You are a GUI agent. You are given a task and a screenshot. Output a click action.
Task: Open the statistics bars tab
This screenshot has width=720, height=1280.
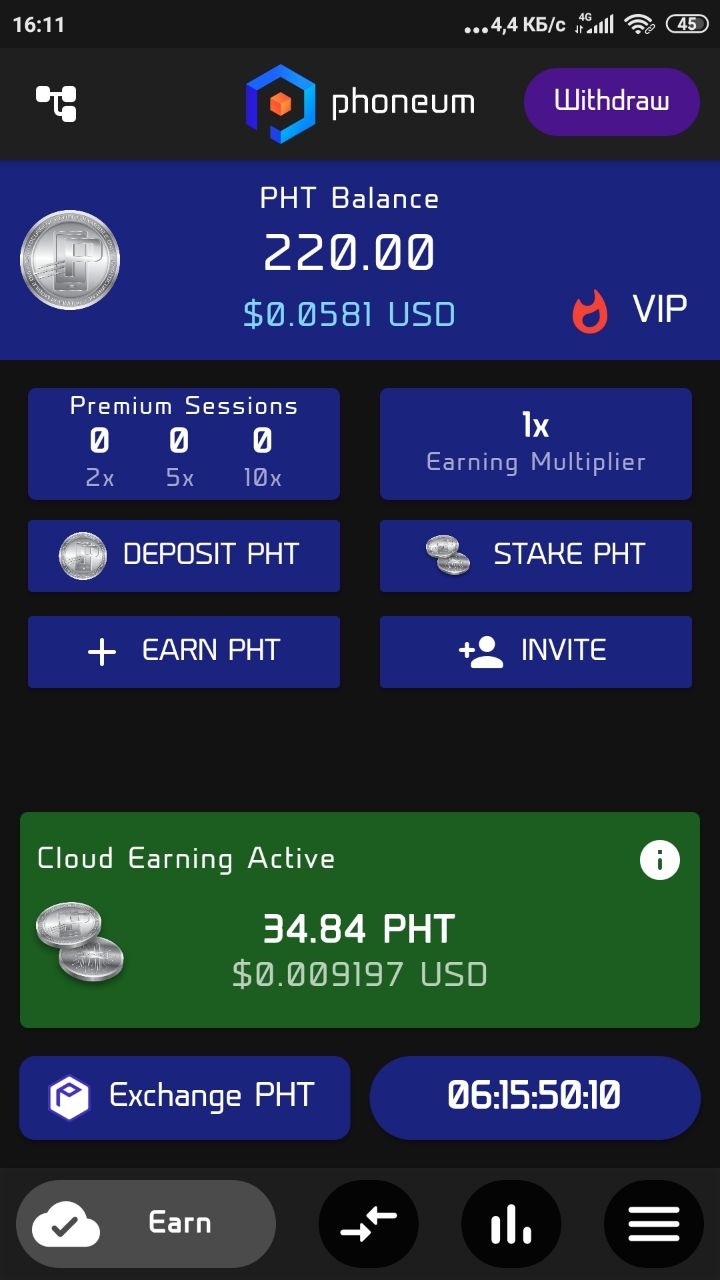(511, 1224)
